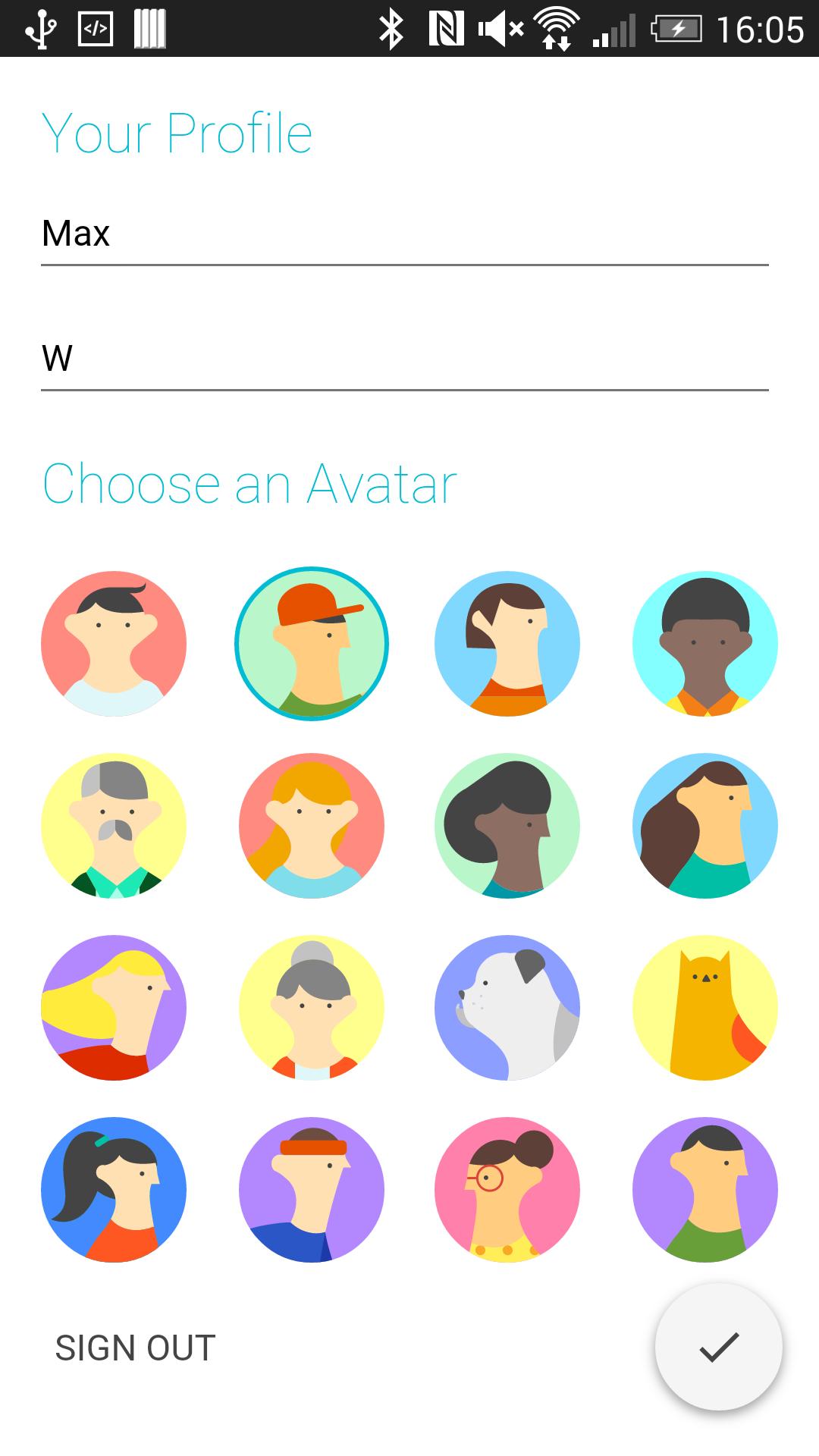Choose the orange-haired woman on red background

tap(312, 826)
